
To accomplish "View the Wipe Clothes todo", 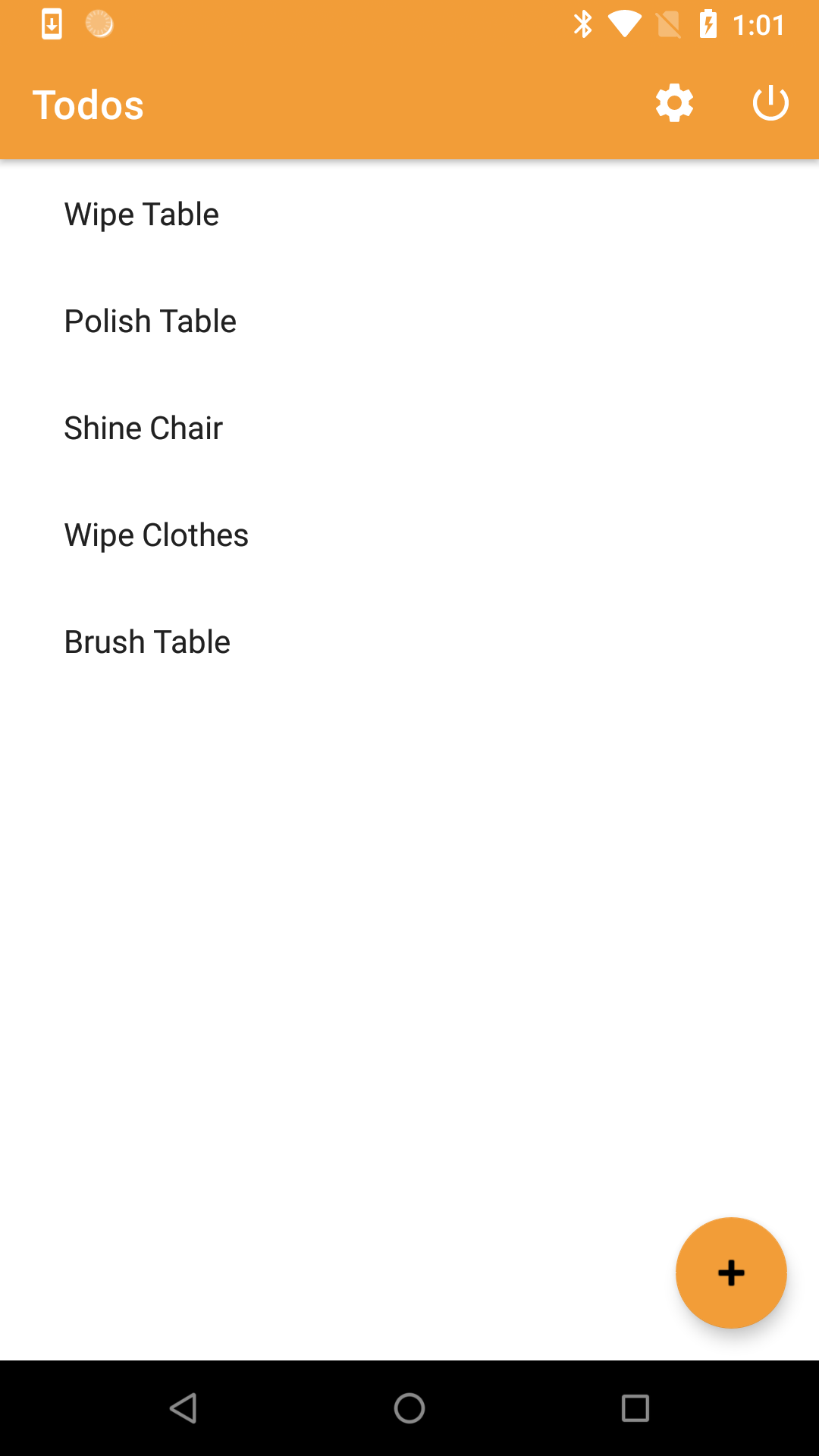I will (x=156, y=535).
